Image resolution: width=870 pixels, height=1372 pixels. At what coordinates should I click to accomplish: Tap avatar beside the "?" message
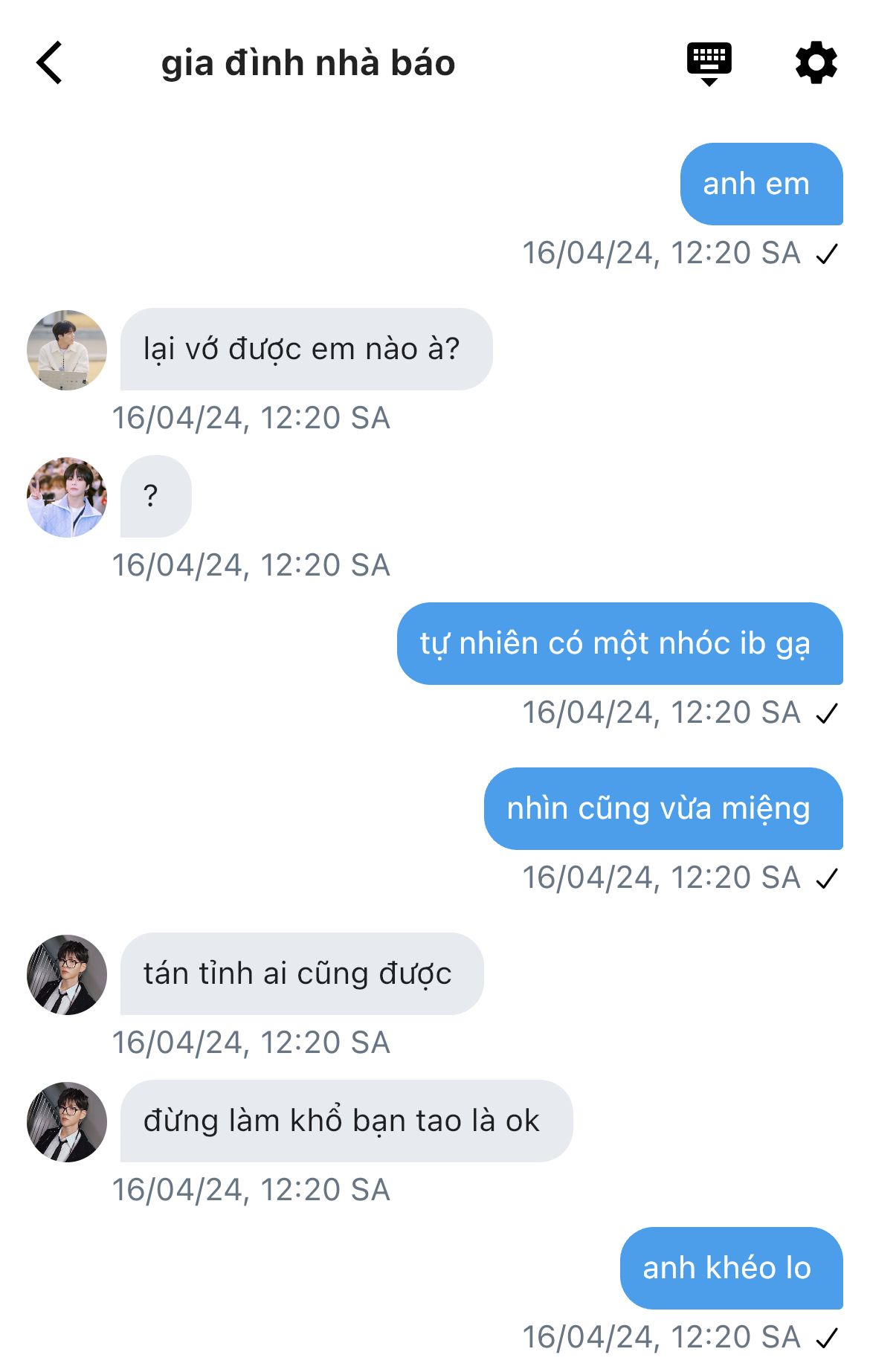point(67,497)
